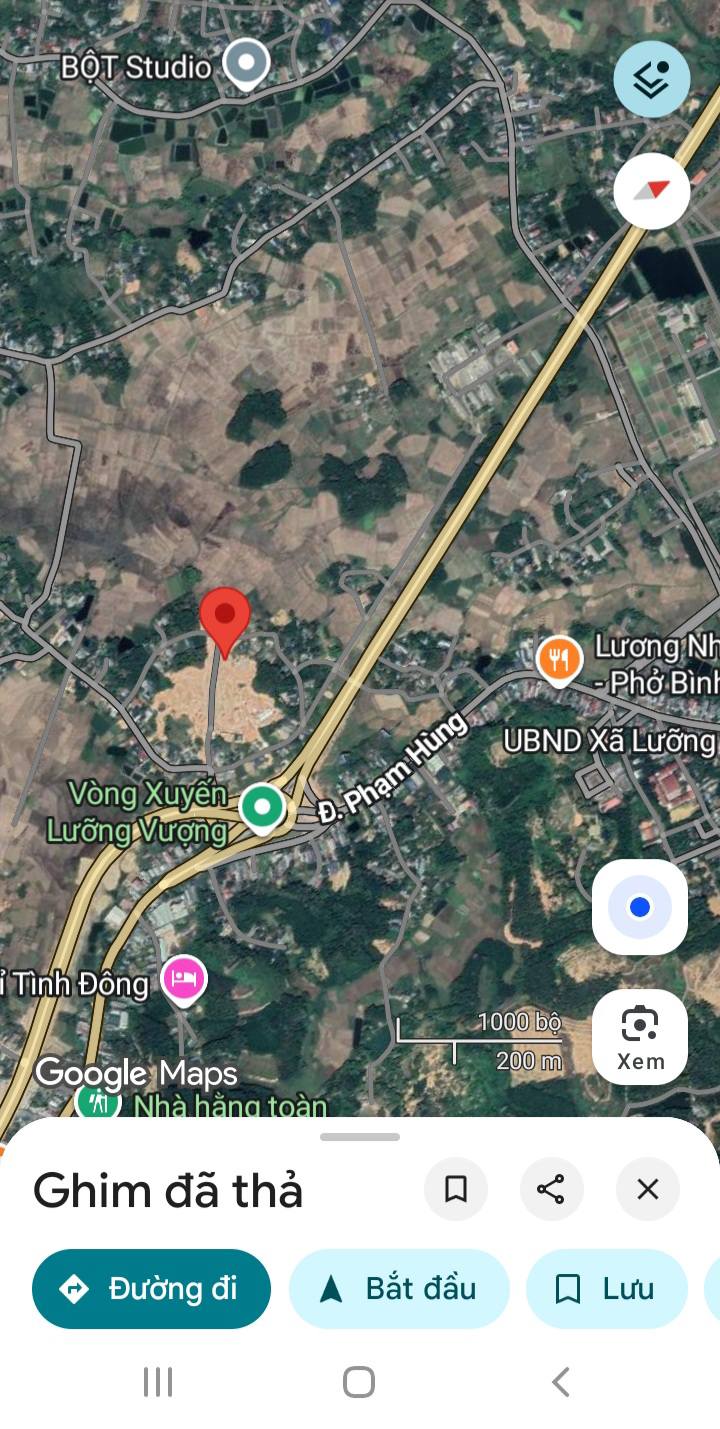Go back using the system back button
Screen dimensions: 720x1429
point(561,1382)
